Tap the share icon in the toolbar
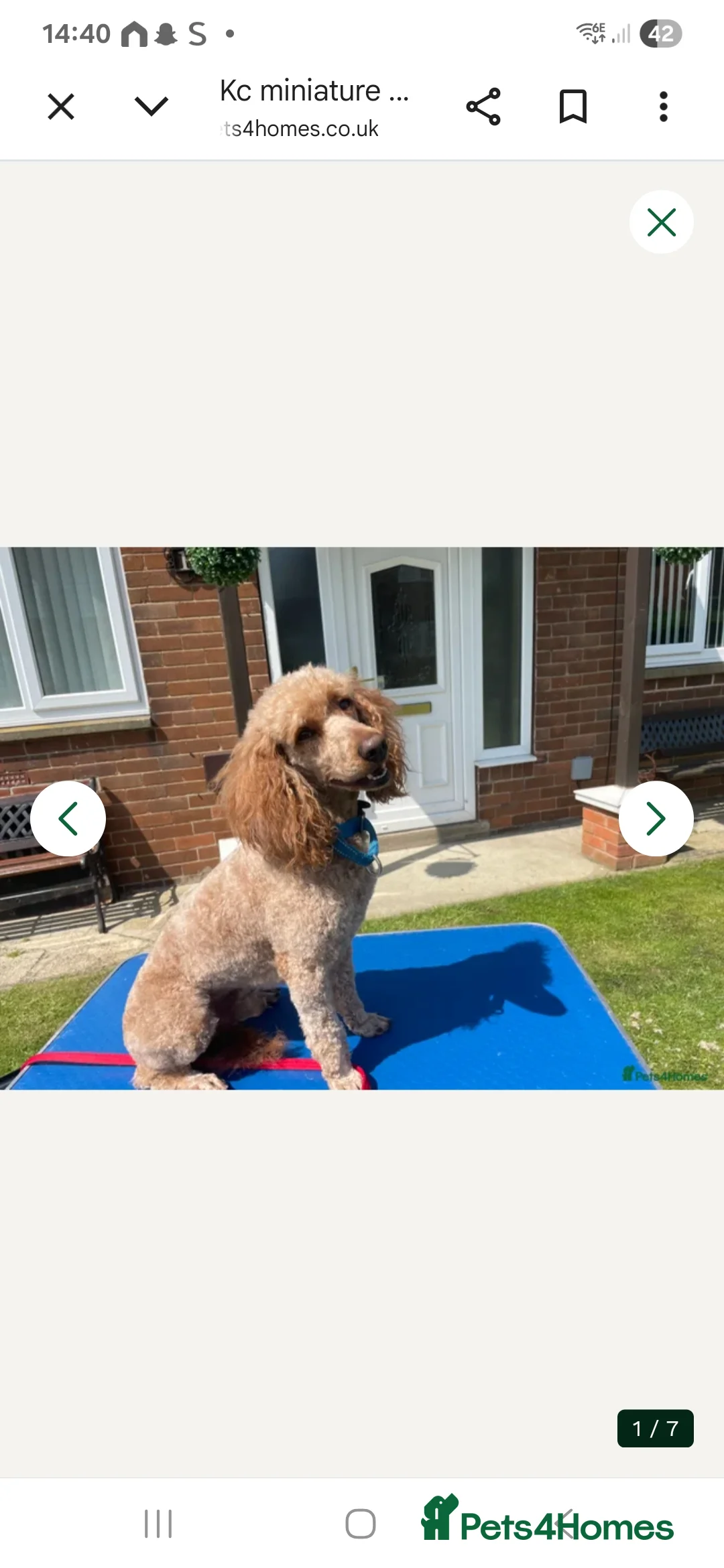The width and height of the screenshot is (724, 1568). pos(484,106)
